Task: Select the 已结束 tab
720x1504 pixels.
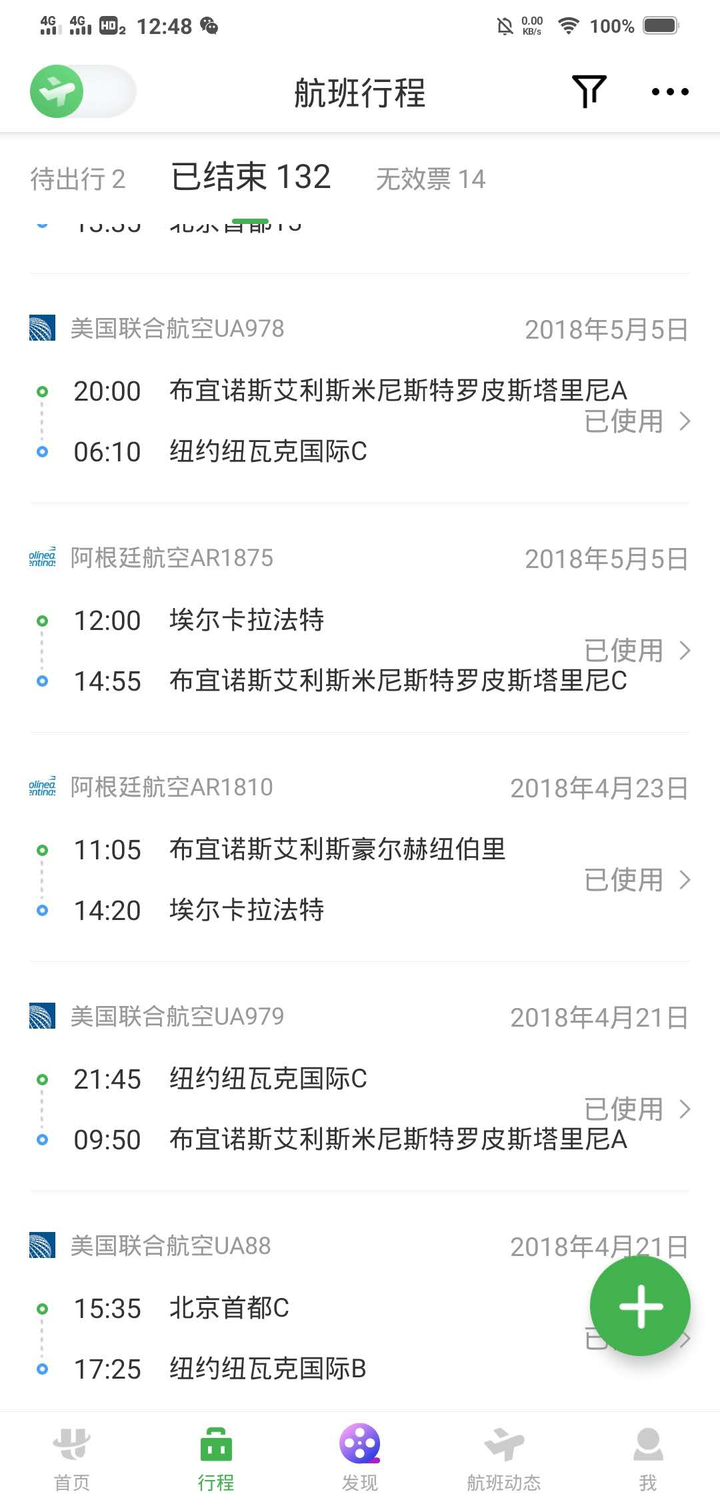Action: tap(250, 177)
